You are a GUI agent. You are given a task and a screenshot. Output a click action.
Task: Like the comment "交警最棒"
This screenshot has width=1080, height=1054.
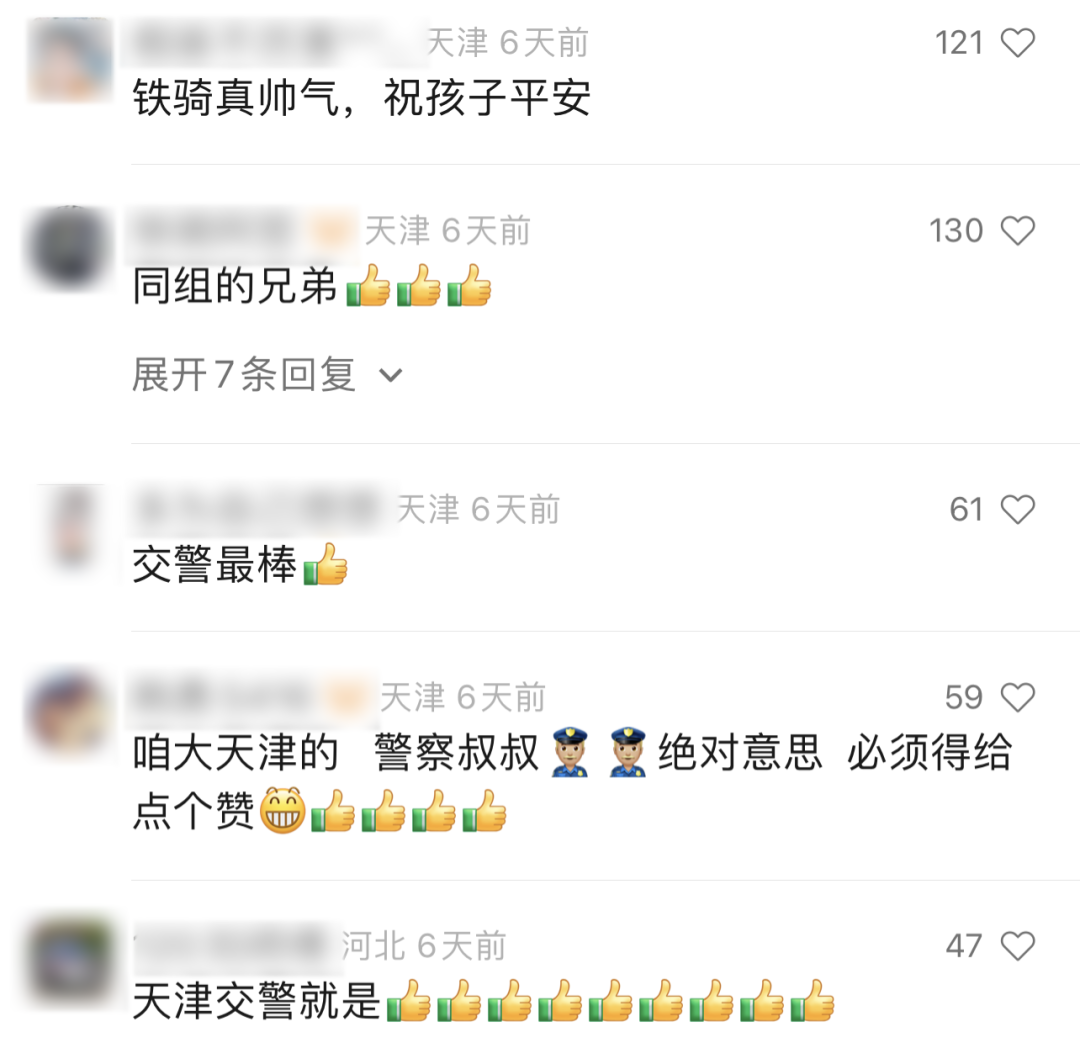pyautogui.click(x=1018, y=510)
